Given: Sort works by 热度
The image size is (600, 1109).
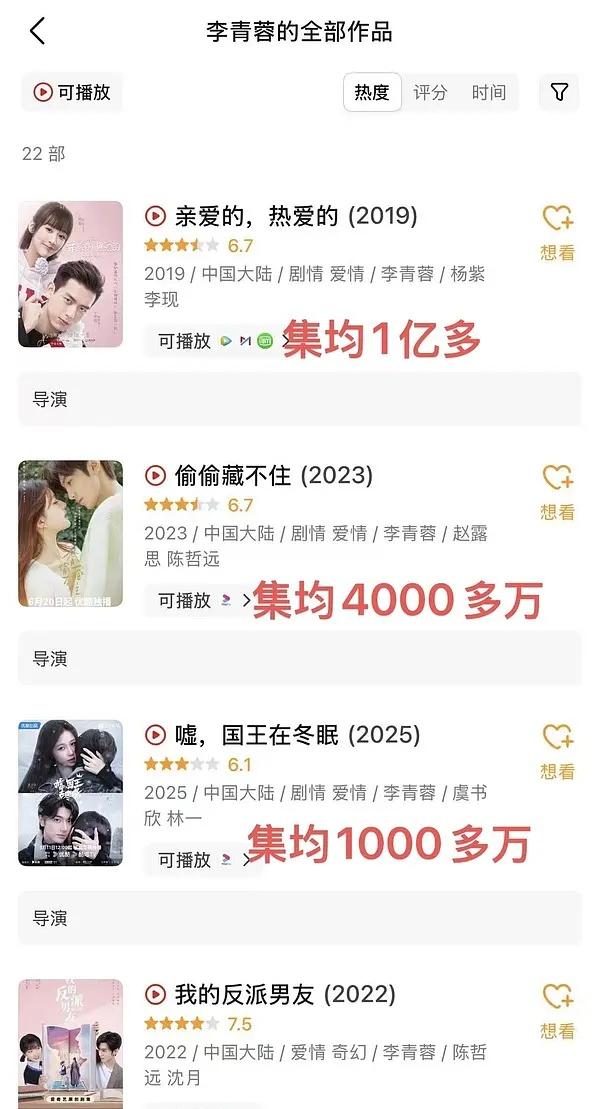Looking at the screenshot, I should (372, 93).
